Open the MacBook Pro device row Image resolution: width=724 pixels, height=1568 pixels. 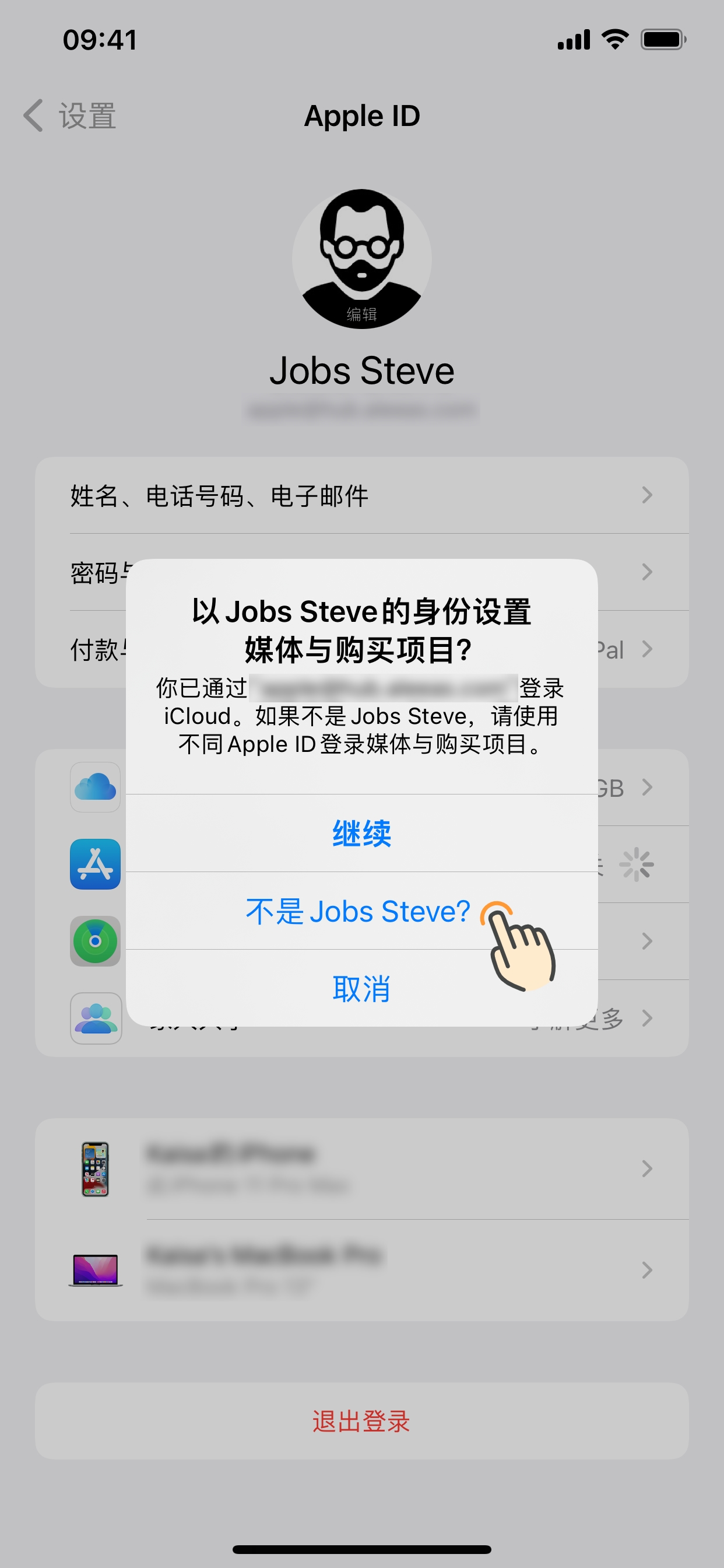[x=361, y=1270]
